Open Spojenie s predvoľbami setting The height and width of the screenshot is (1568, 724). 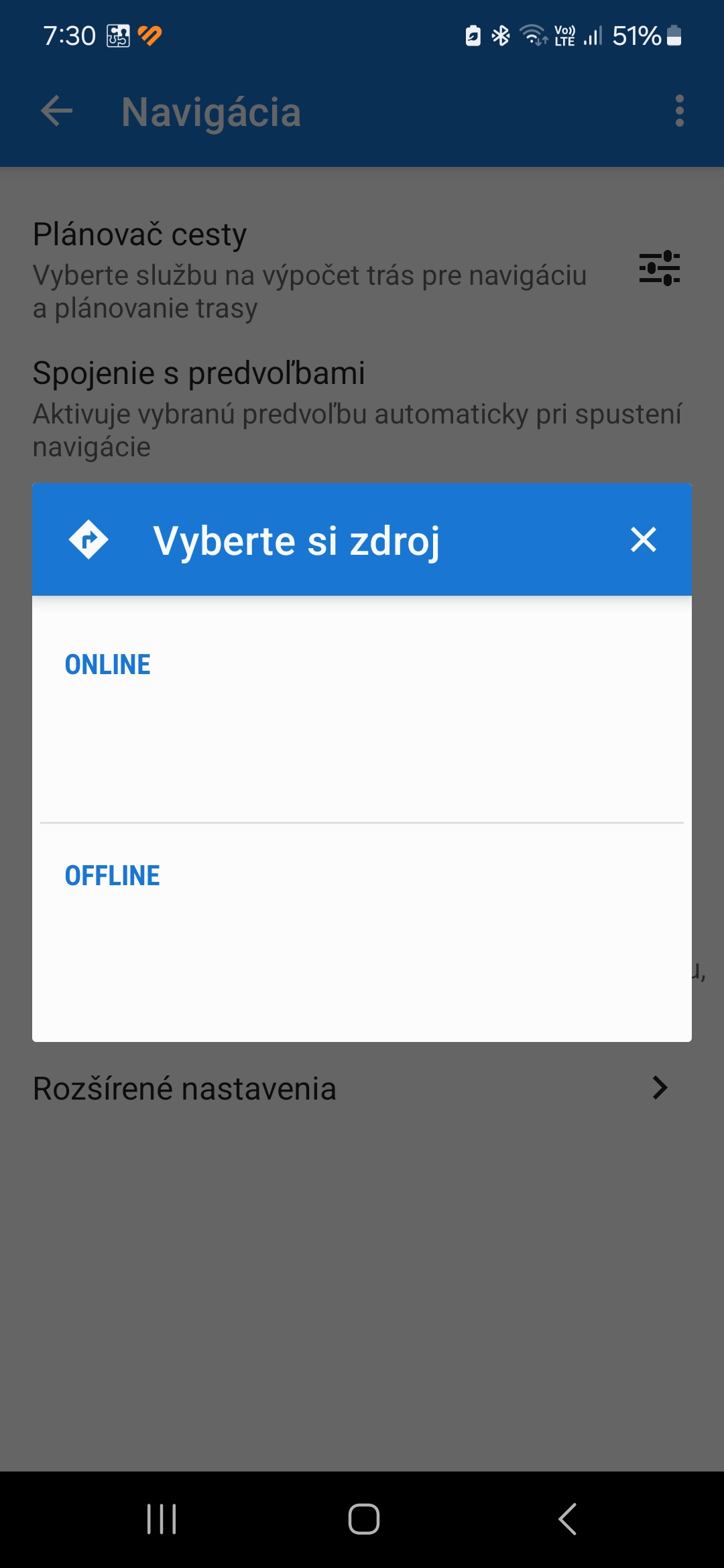point(355,409)
